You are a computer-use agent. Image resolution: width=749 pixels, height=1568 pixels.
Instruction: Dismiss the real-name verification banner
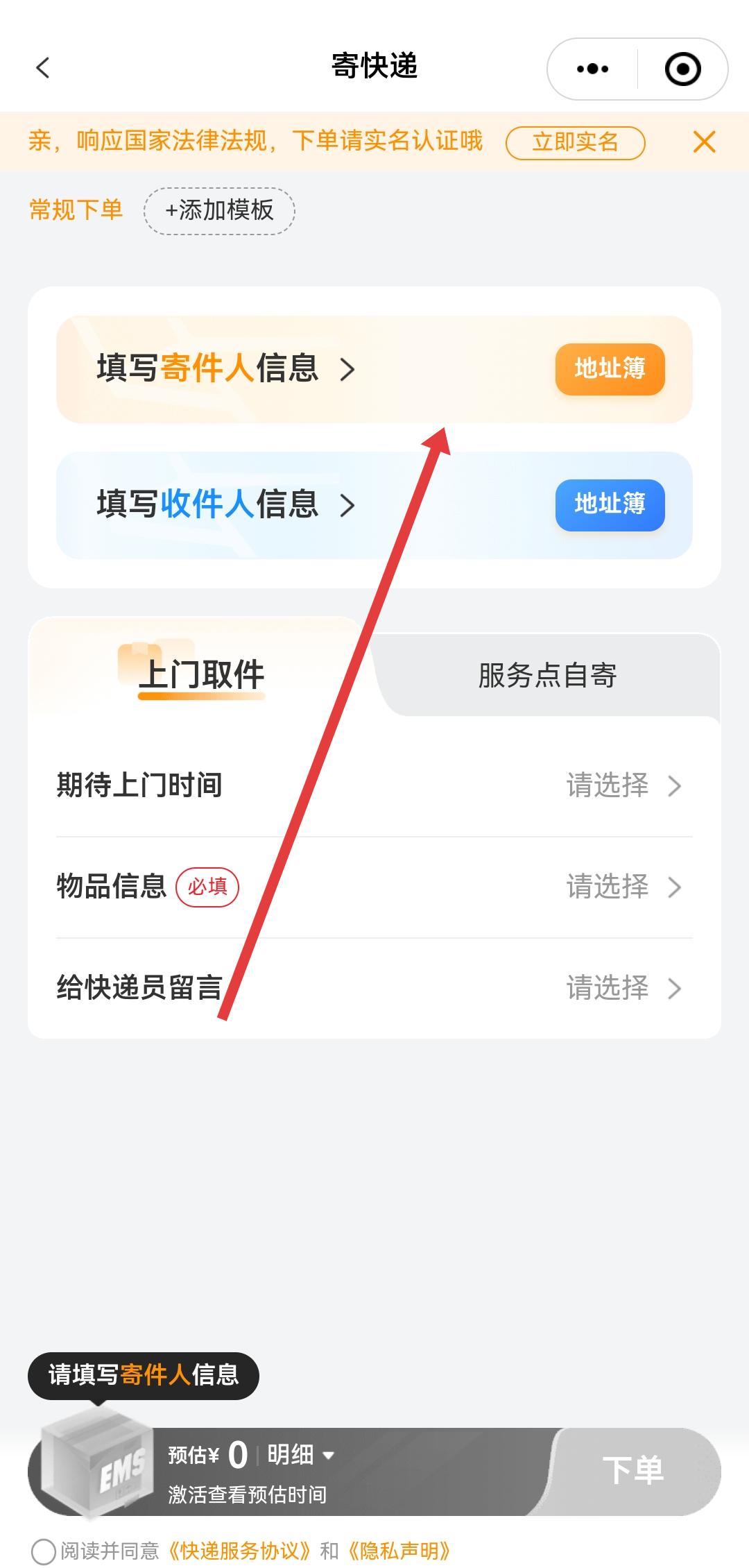pyautogui.click(x=704, y=142)
